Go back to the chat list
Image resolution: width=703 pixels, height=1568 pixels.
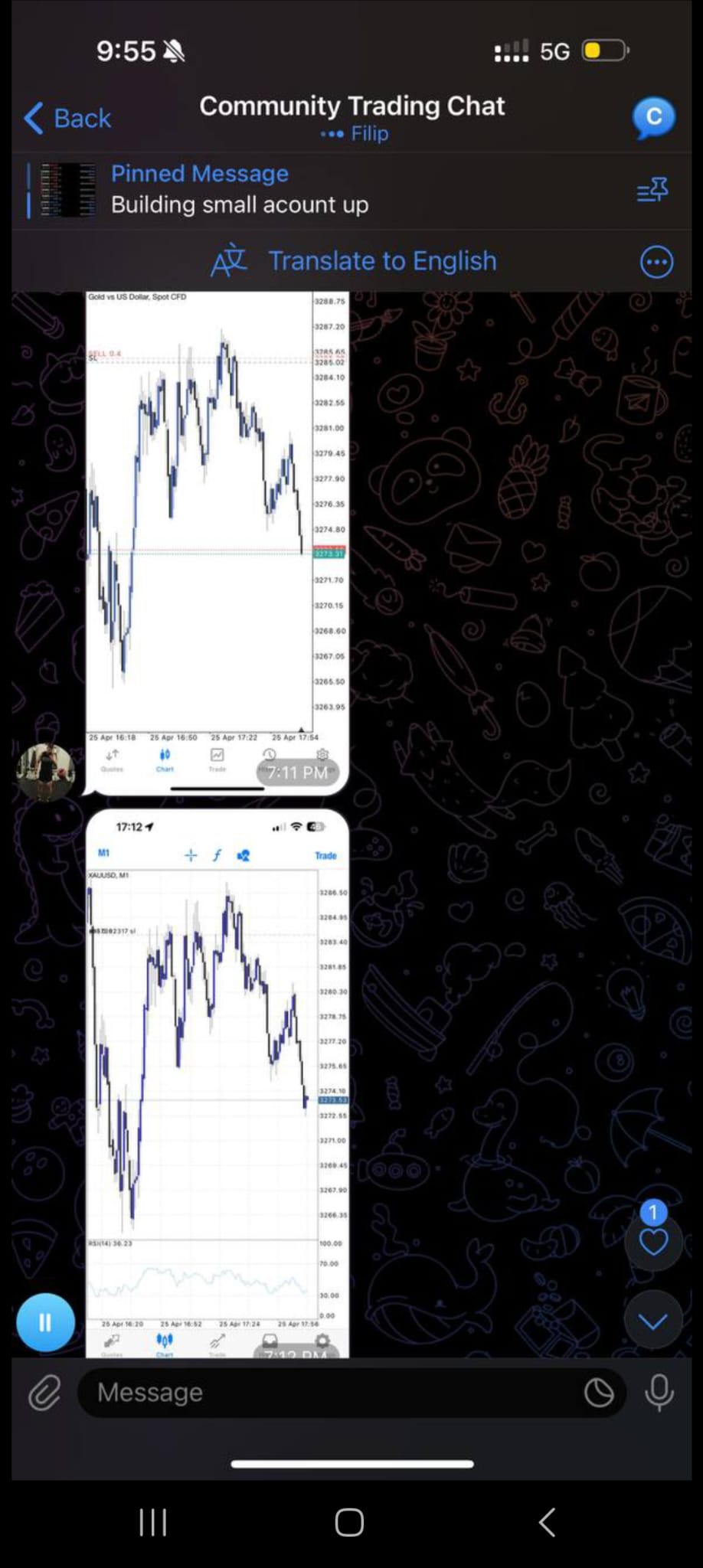coord(67,119)
